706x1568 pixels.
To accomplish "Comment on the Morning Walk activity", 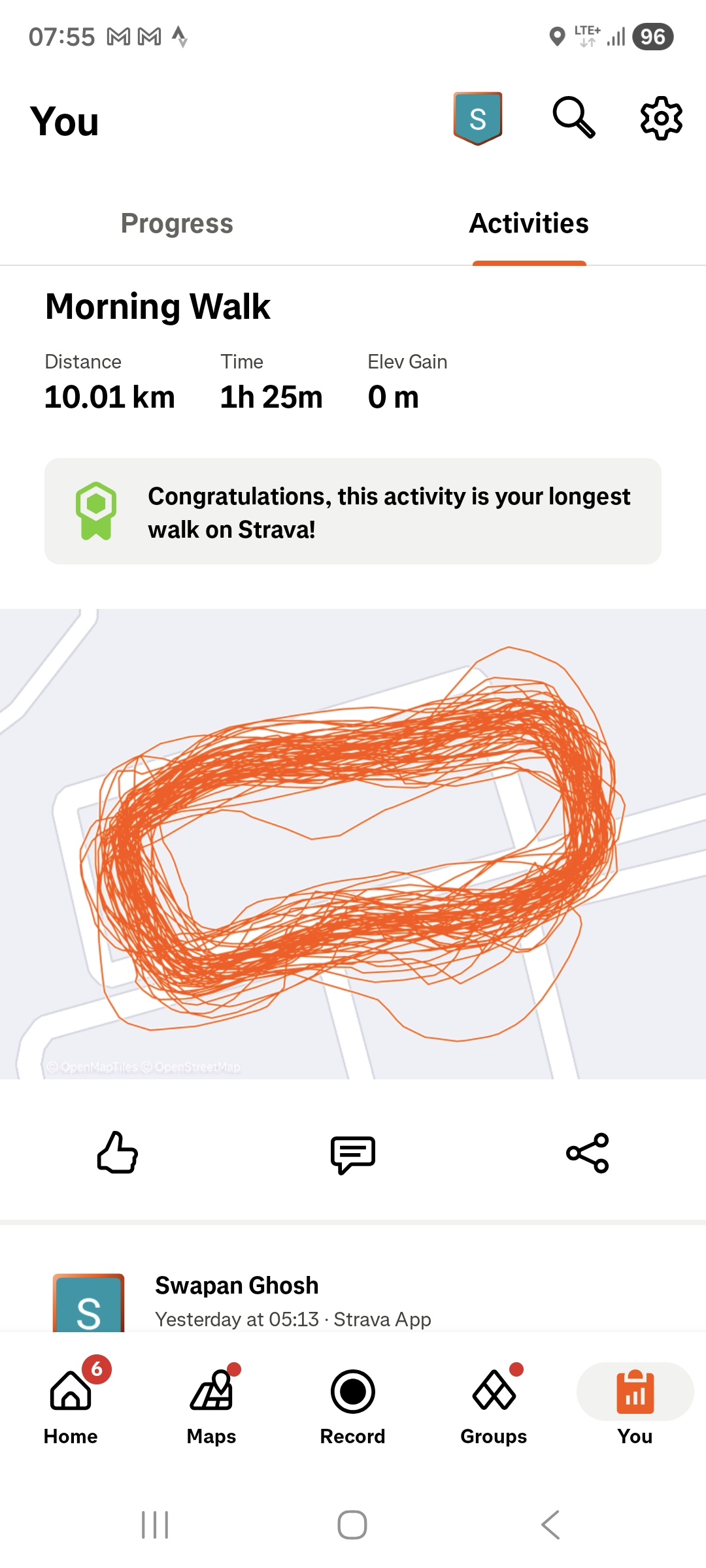I will (353, 1154).
